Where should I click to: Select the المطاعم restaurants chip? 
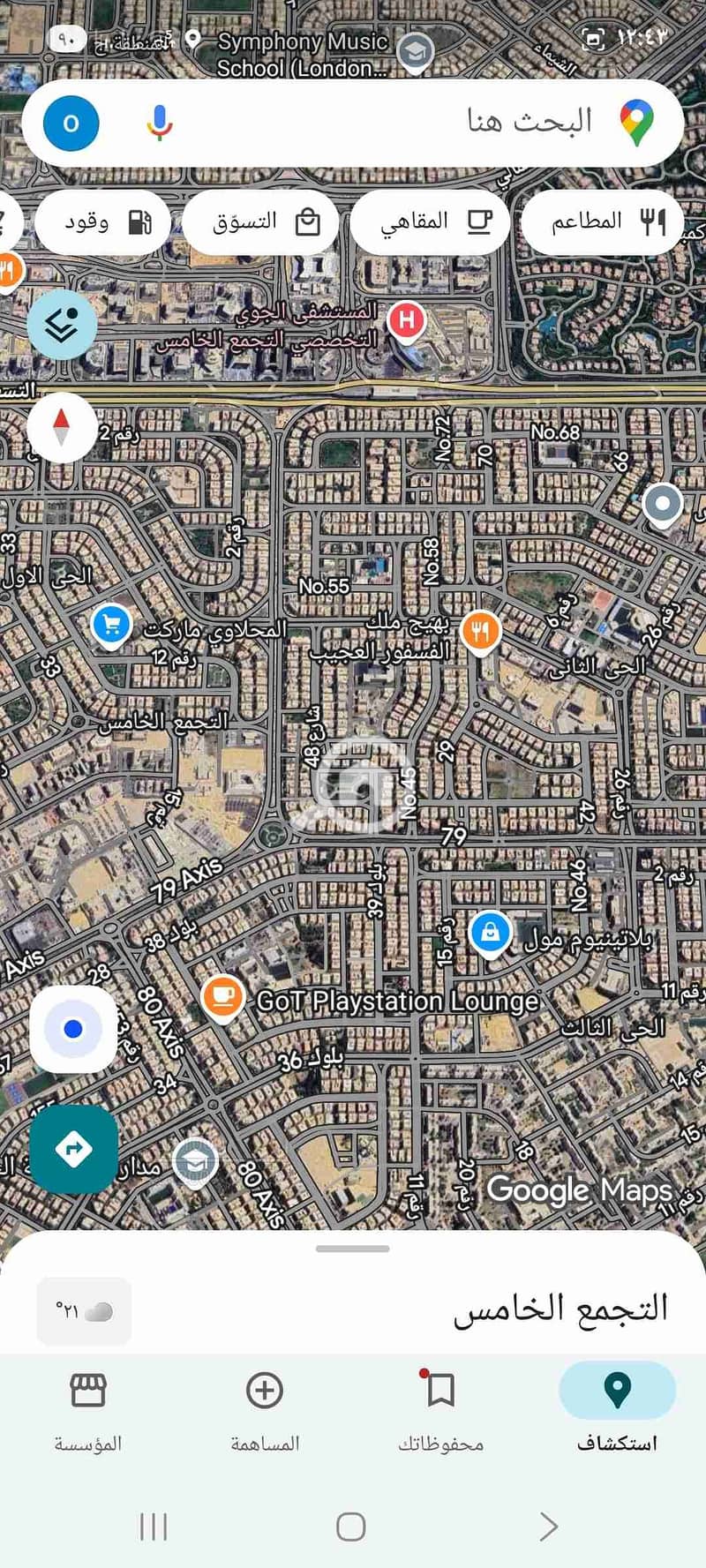click(x=603, y=222)
